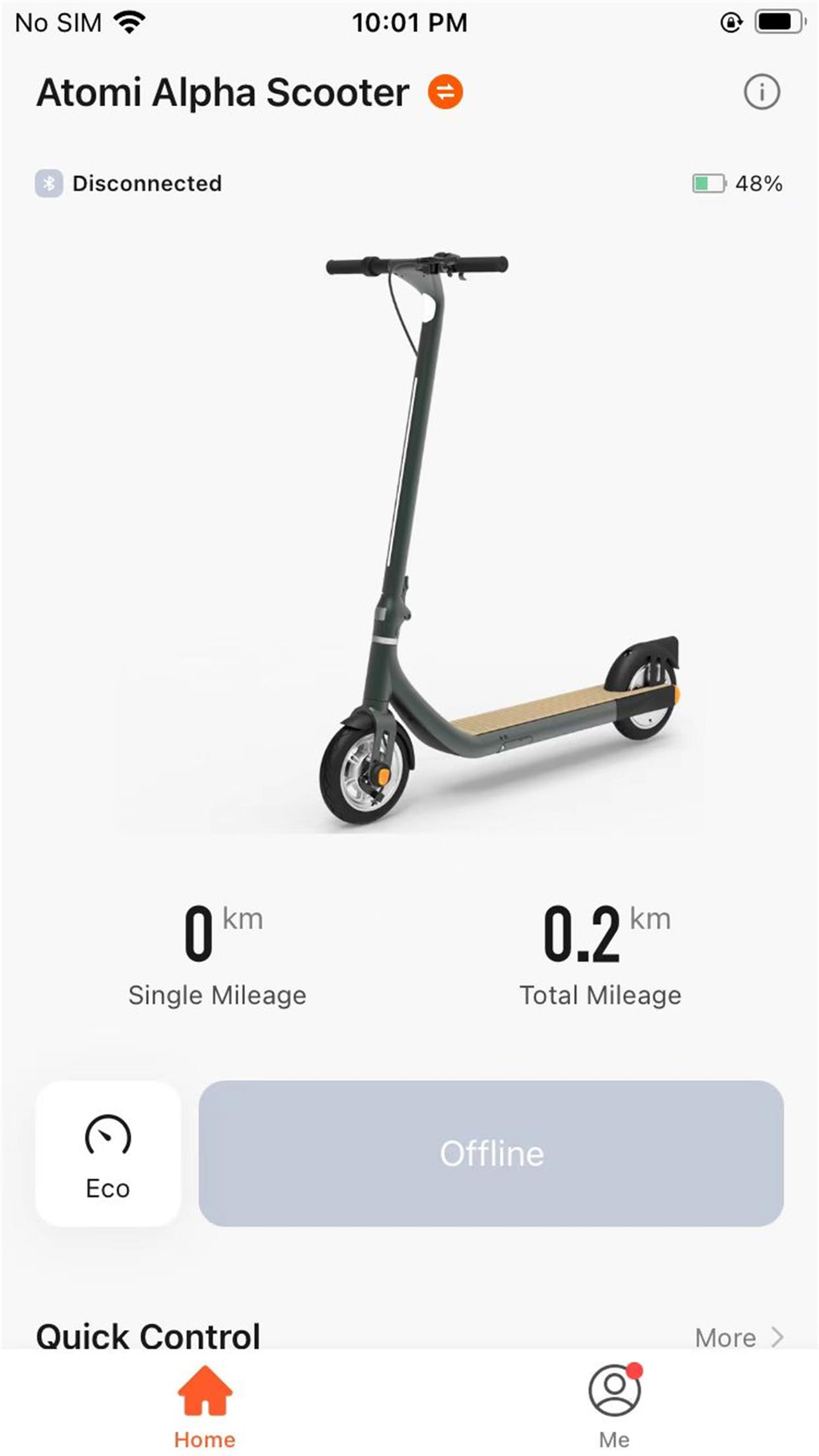The width and height of the screenshot is (819, 1456).
Task: Tap the Wi-Fi icon in the status bar
Action: (128, 22)
